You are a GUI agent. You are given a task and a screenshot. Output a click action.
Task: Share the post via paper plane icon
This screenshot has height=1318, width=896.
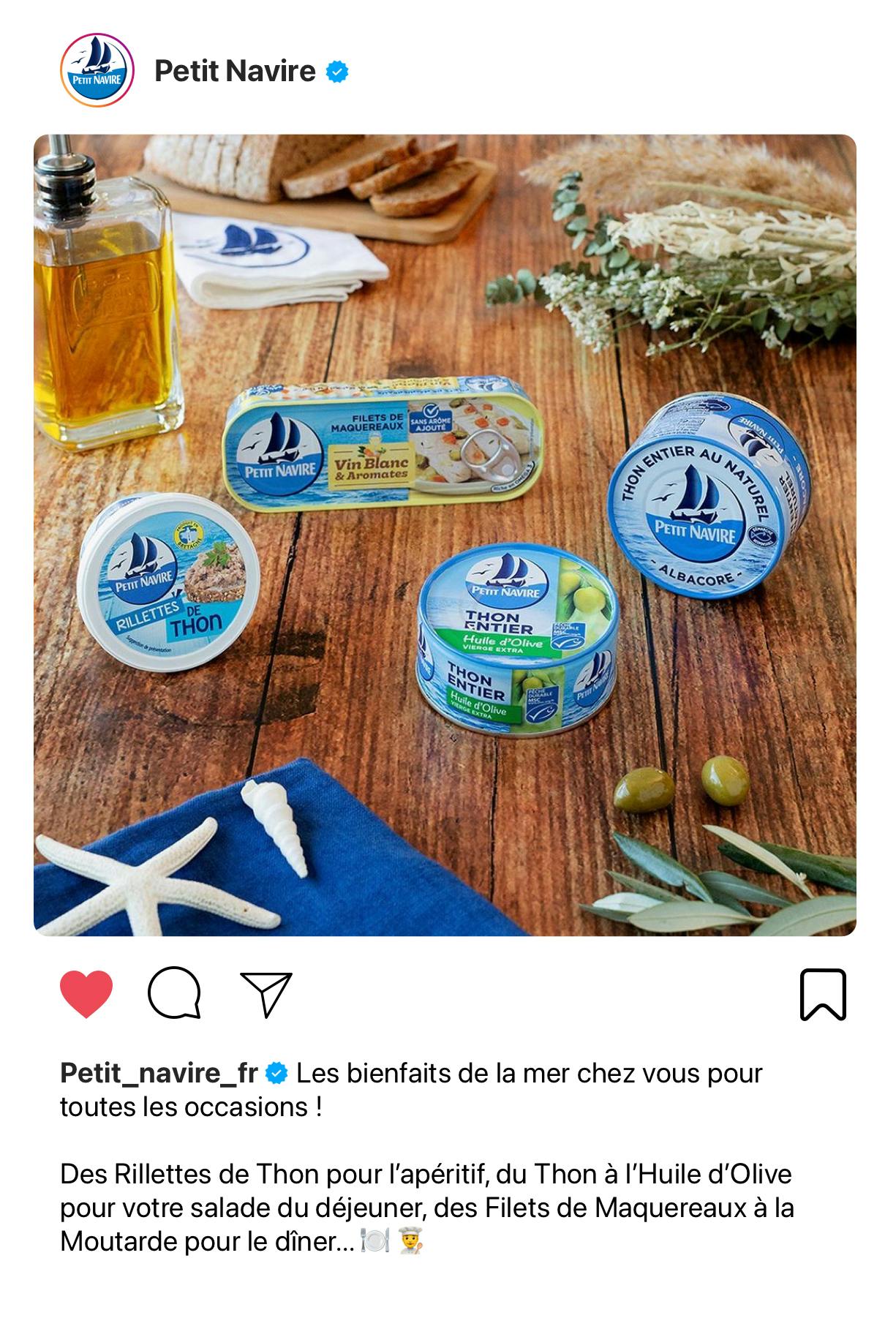pyautogui.click(x=266, y=994)
